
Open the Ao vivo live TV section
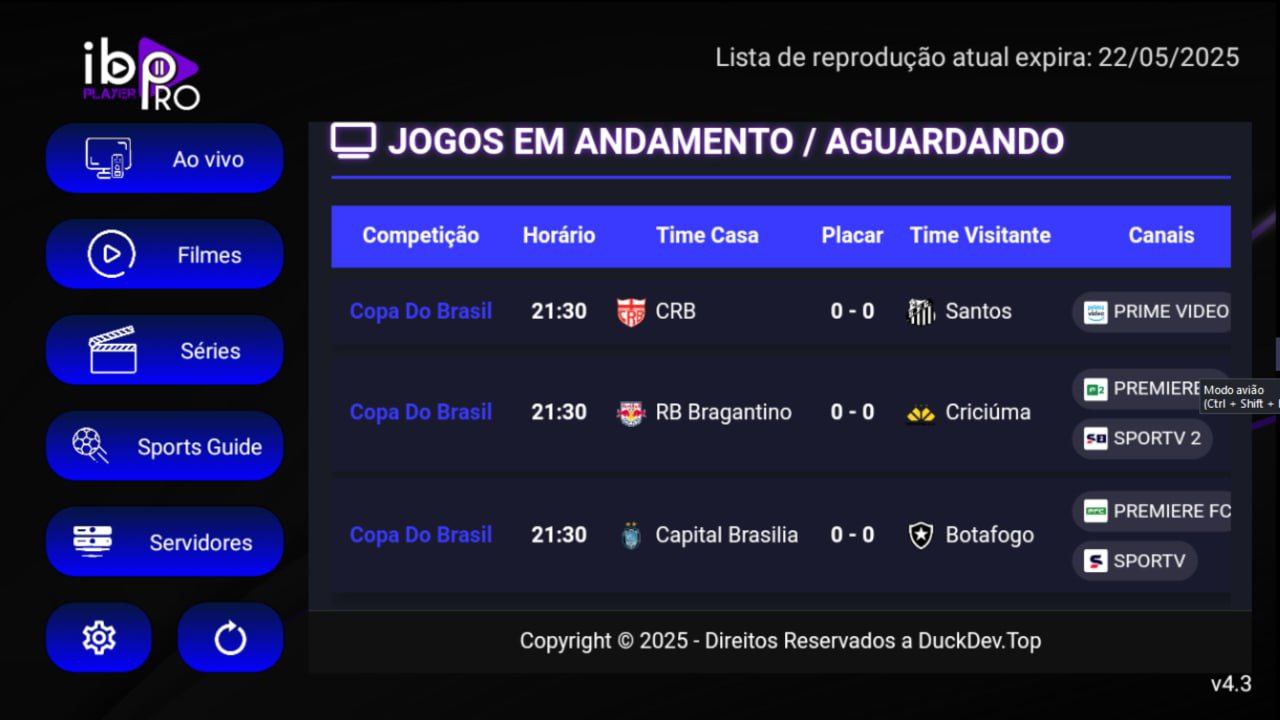click(164, 159)
